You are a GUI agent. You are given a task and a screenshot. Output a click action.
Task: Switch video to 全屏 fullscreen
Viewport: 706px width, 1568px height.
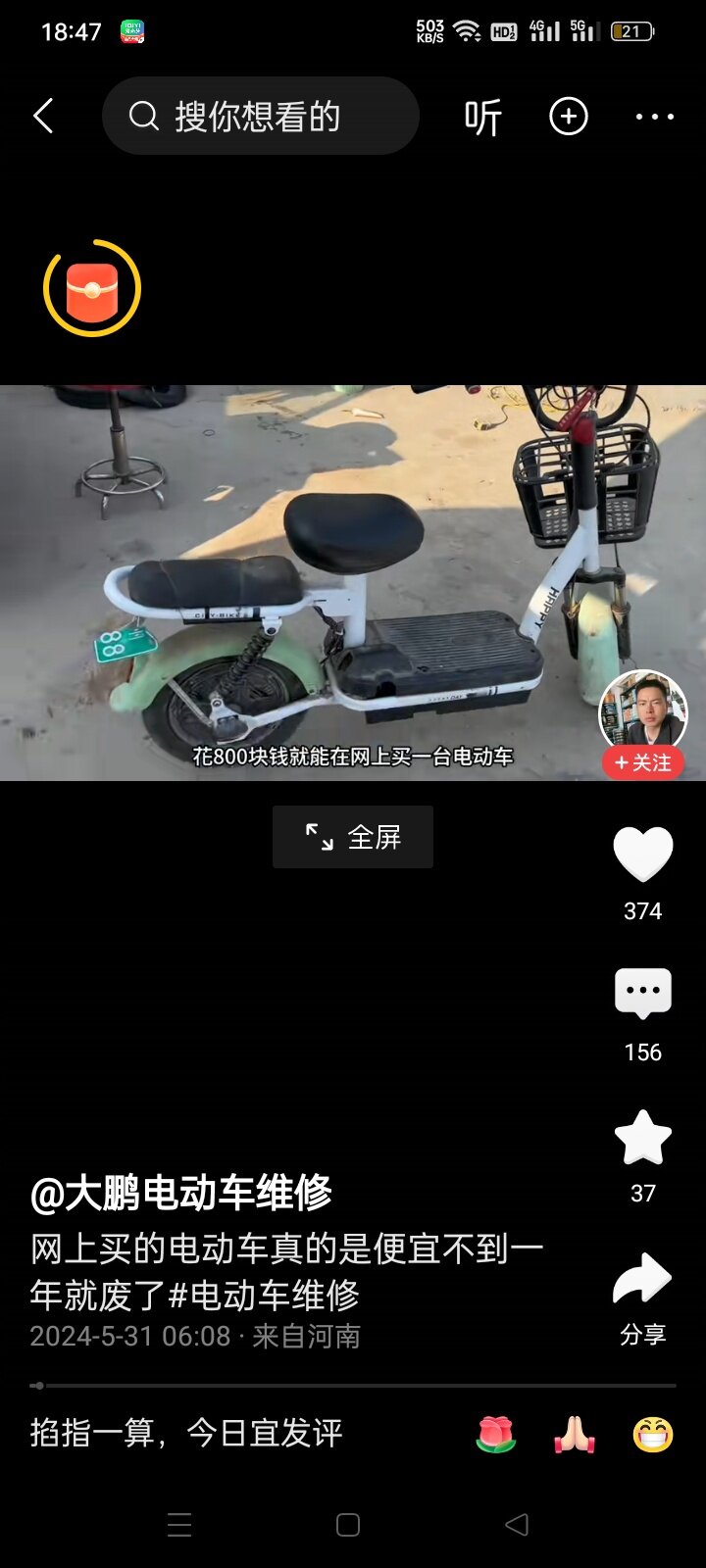tap(353, 837)
